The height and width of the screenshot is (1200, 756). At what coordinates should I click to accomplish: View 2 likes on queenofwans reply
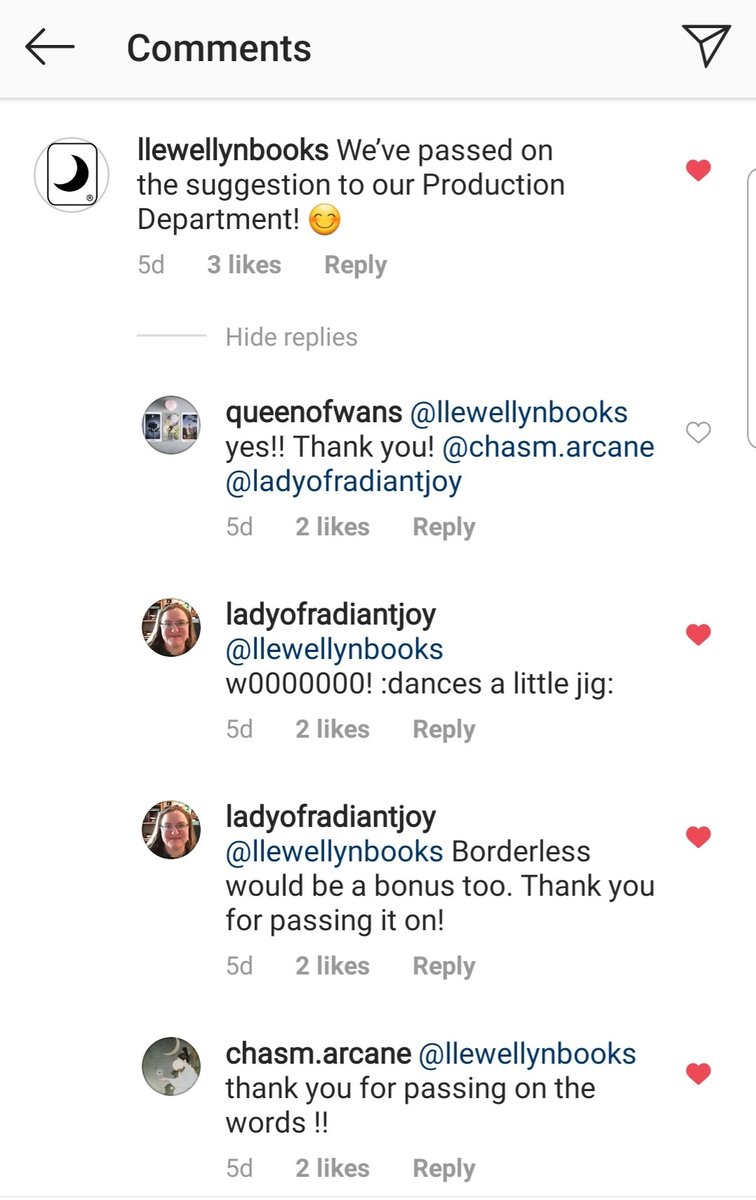pyautogui.click(x=332, y=527)
